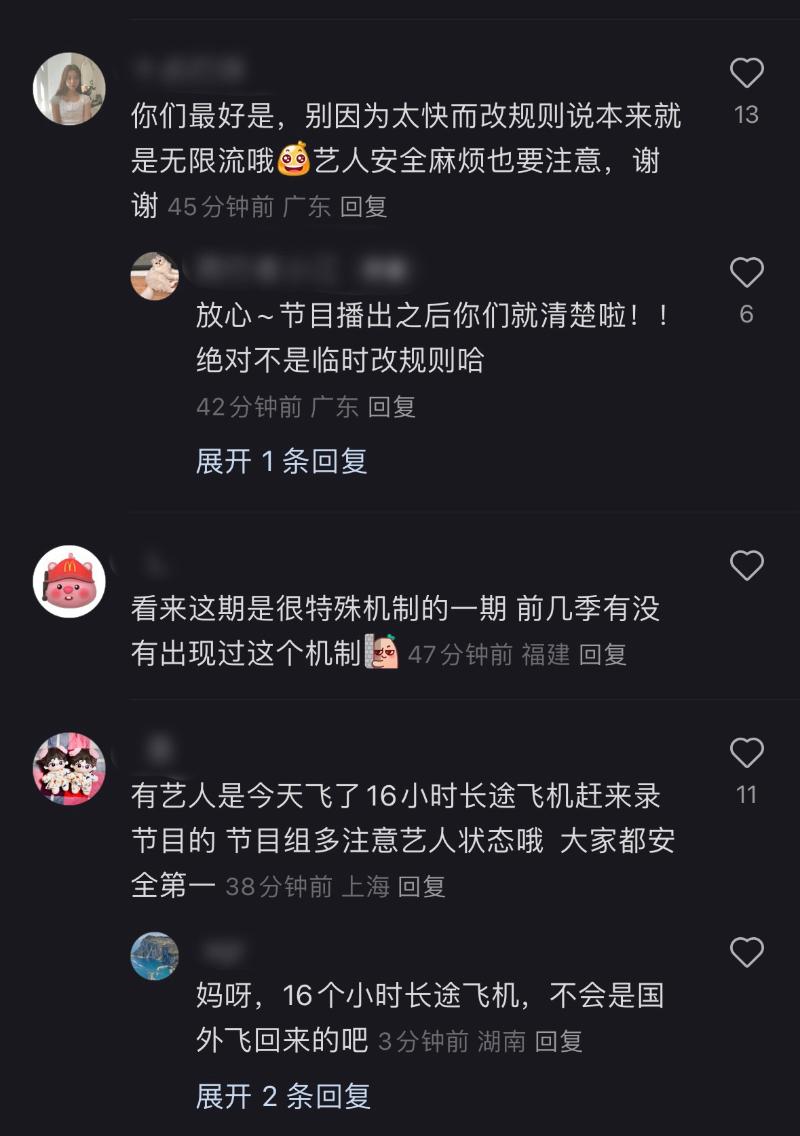Like the reply starting with 妈呀
The image size is (800, 1136).
[x=746, y=952]
